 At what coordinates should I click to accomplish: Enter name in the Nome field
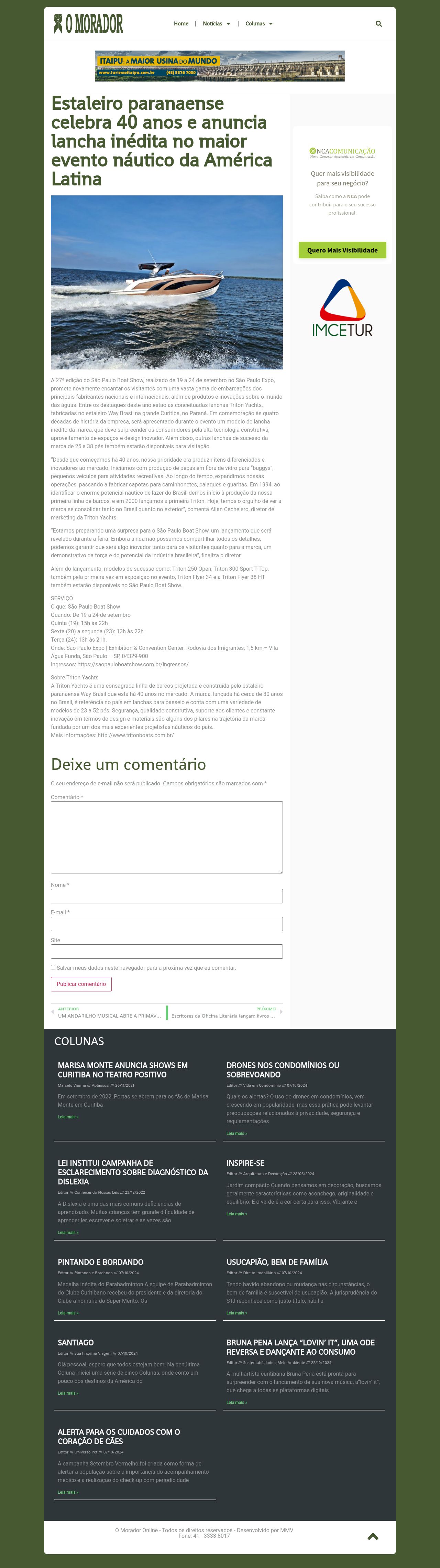tap(167, 896)
